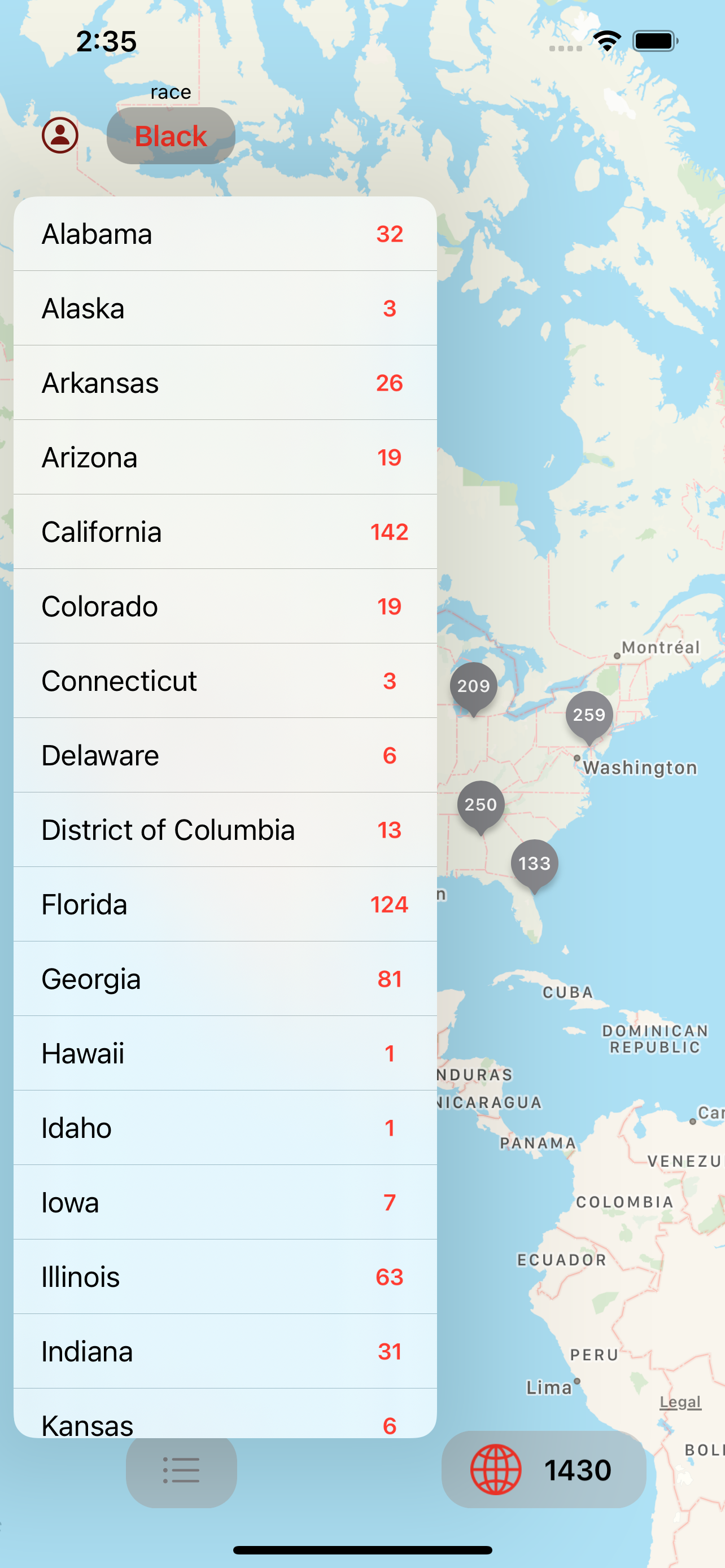Open the 259 map cluster pin
This screenshot has height=1568, width=725.
tap(589, 715)
